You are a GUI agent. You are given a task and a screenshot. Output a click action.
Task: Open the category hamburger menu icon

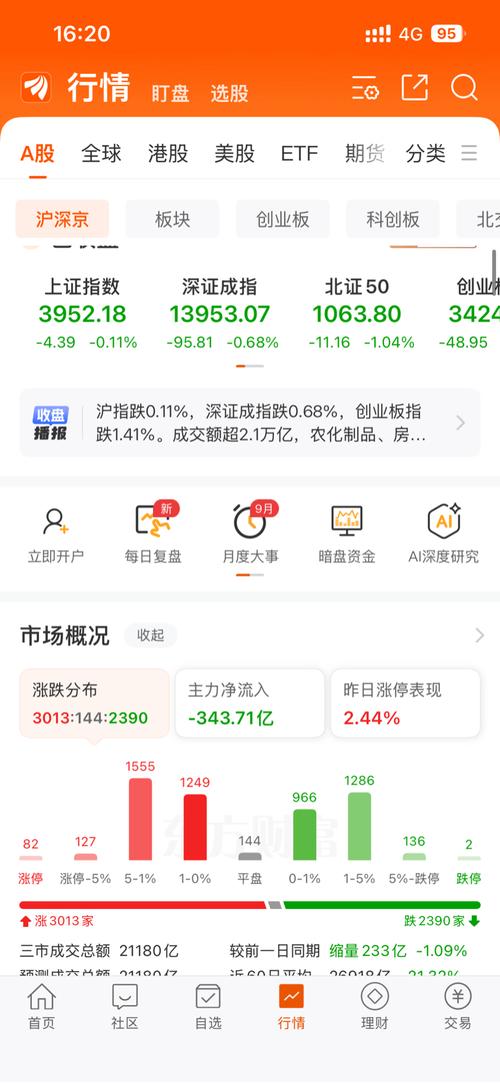click(469, 153)
